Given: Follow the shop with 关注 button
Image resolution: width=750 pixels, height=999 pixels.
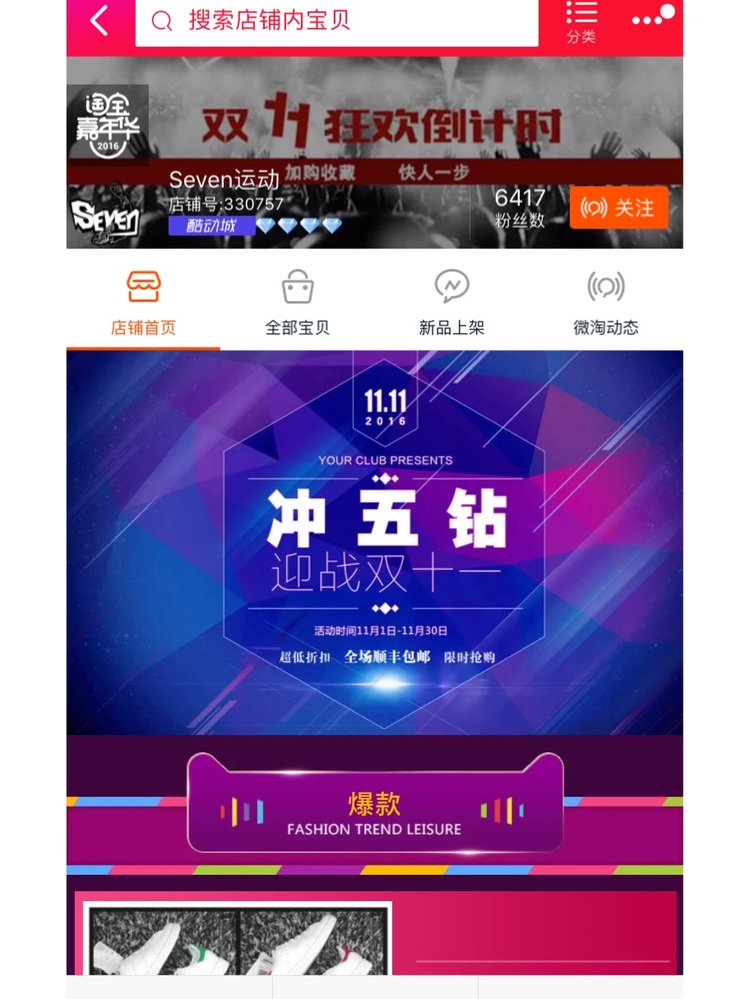Looking at the screenshot, I should pyautogui.click(x=619, y=208).
